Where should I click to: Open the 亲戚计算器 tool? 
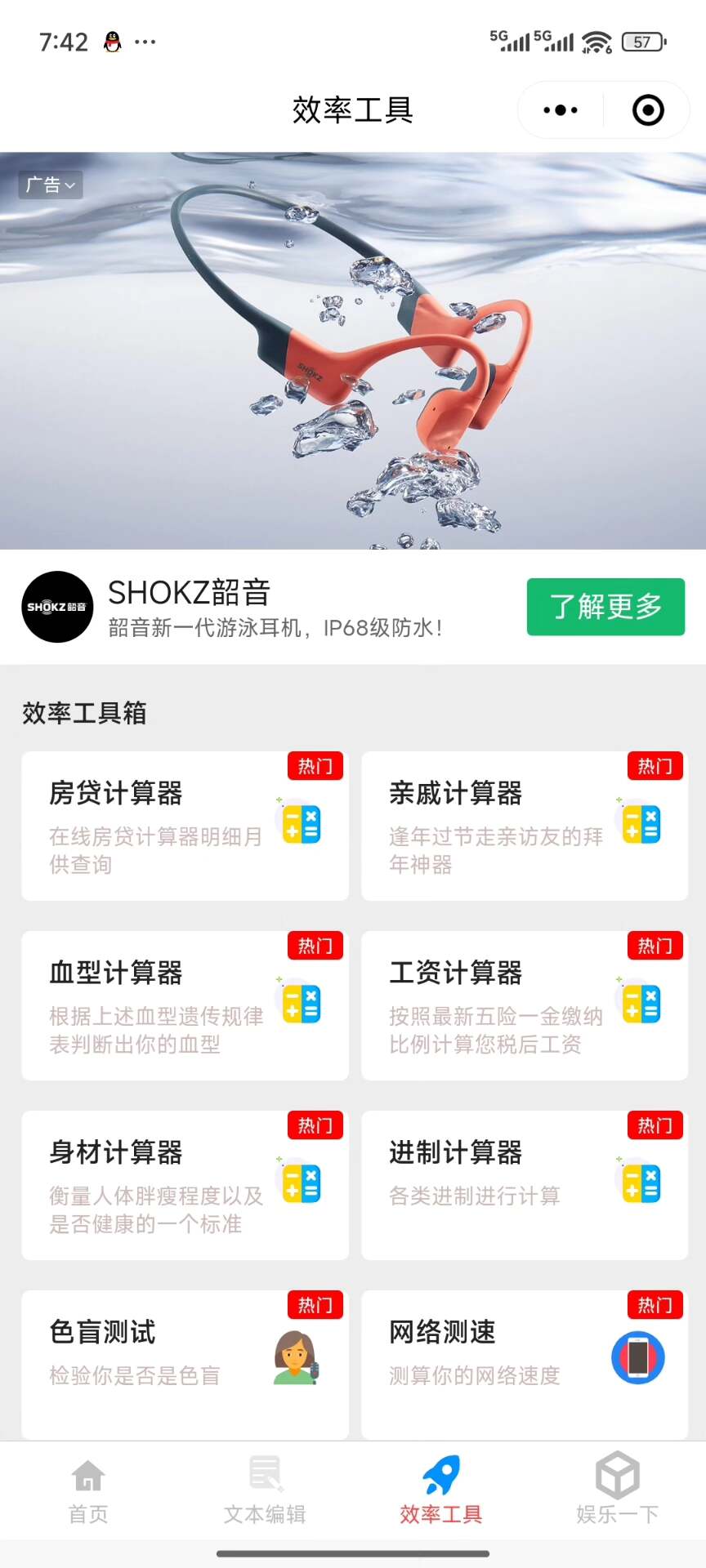(x=525, y=826)
